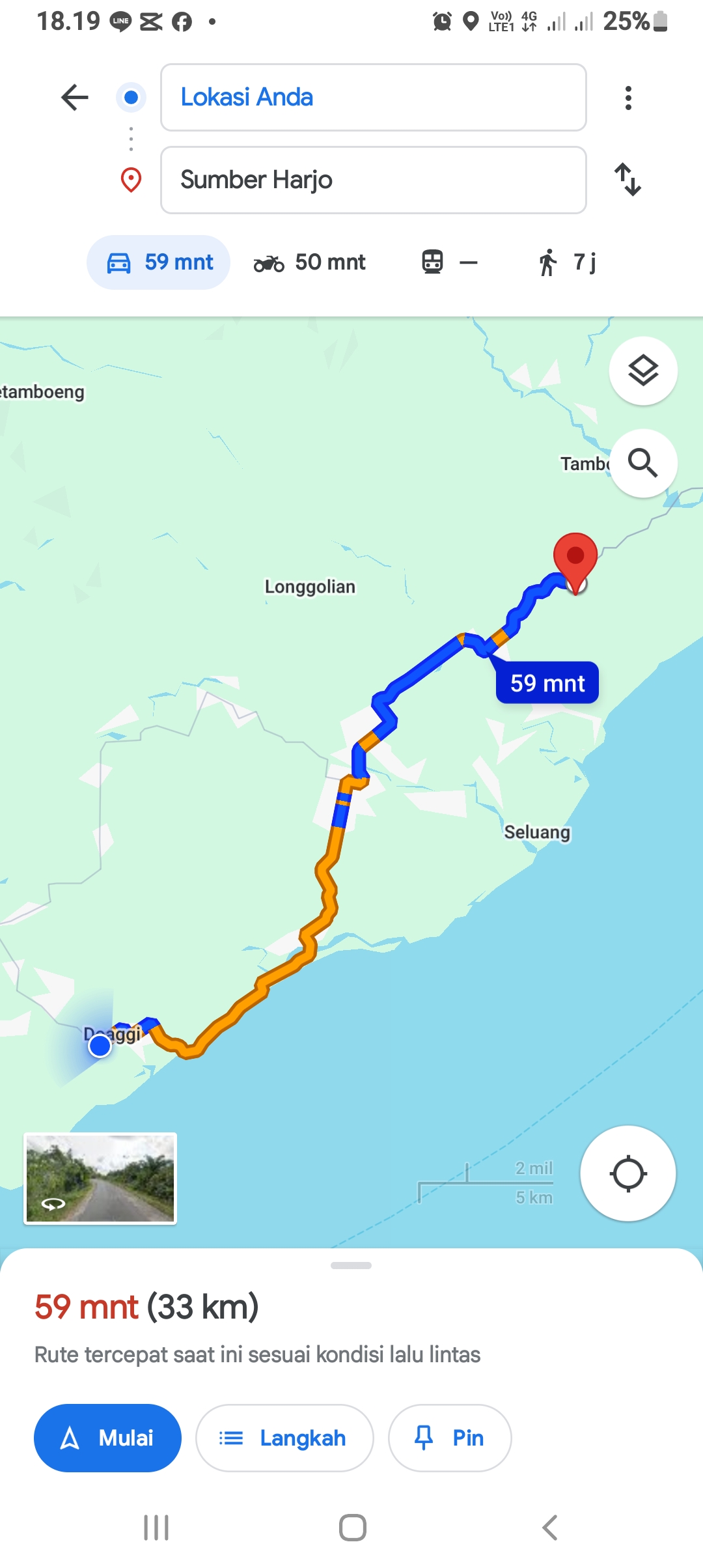Open the map layers button
Viewport: 703px width, 1568px height.
[643, 371]
